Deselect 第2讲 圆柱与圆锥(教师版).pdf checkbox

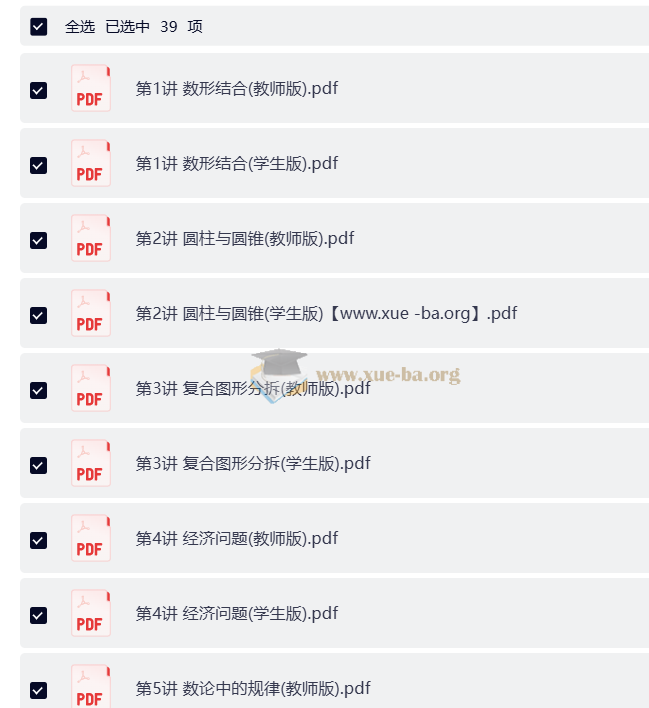pyautogui.click(x=39, y=240)
